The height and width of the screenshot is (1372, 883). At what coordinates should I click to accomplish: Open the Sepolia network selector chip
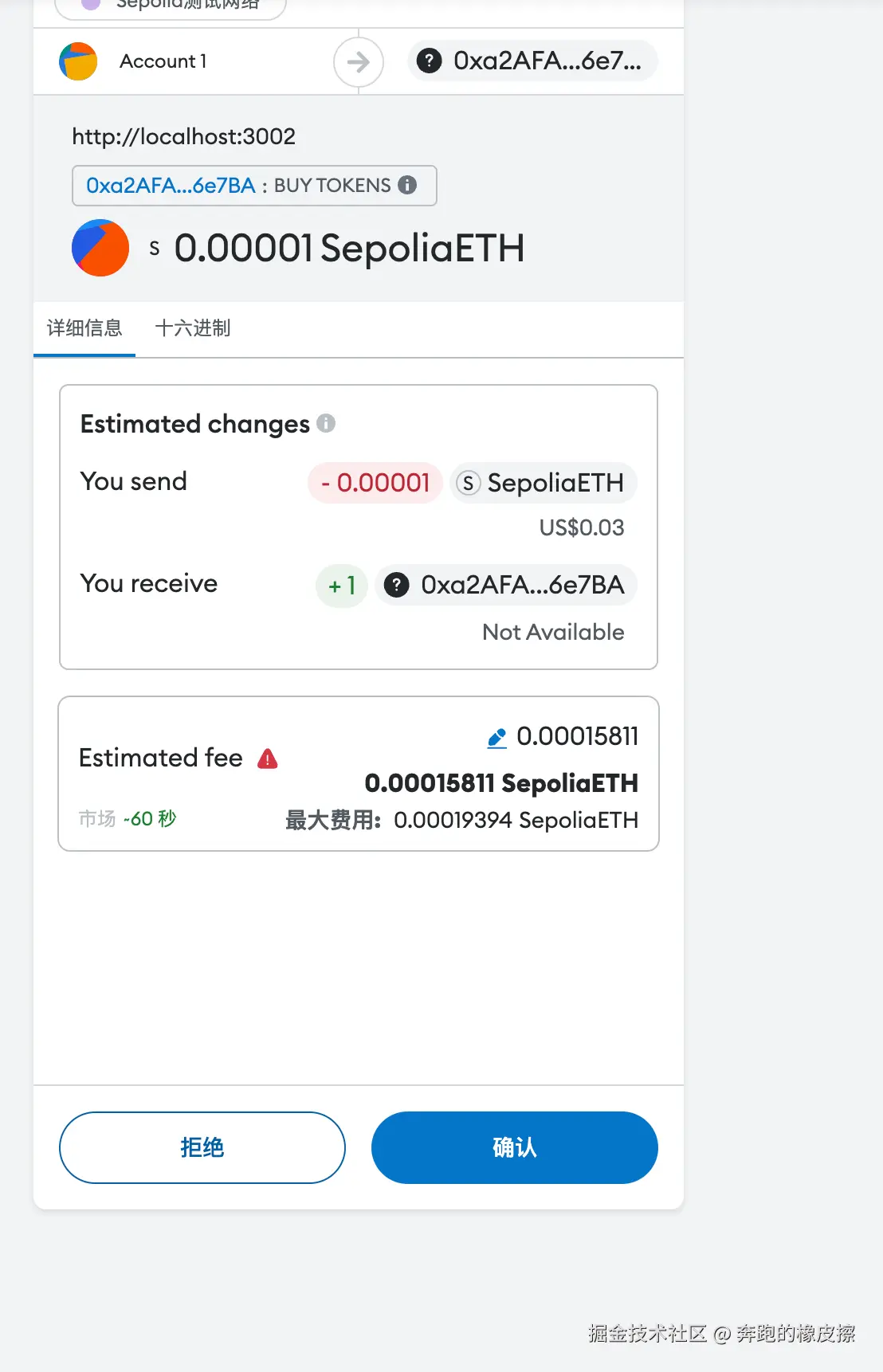(170, 6)
